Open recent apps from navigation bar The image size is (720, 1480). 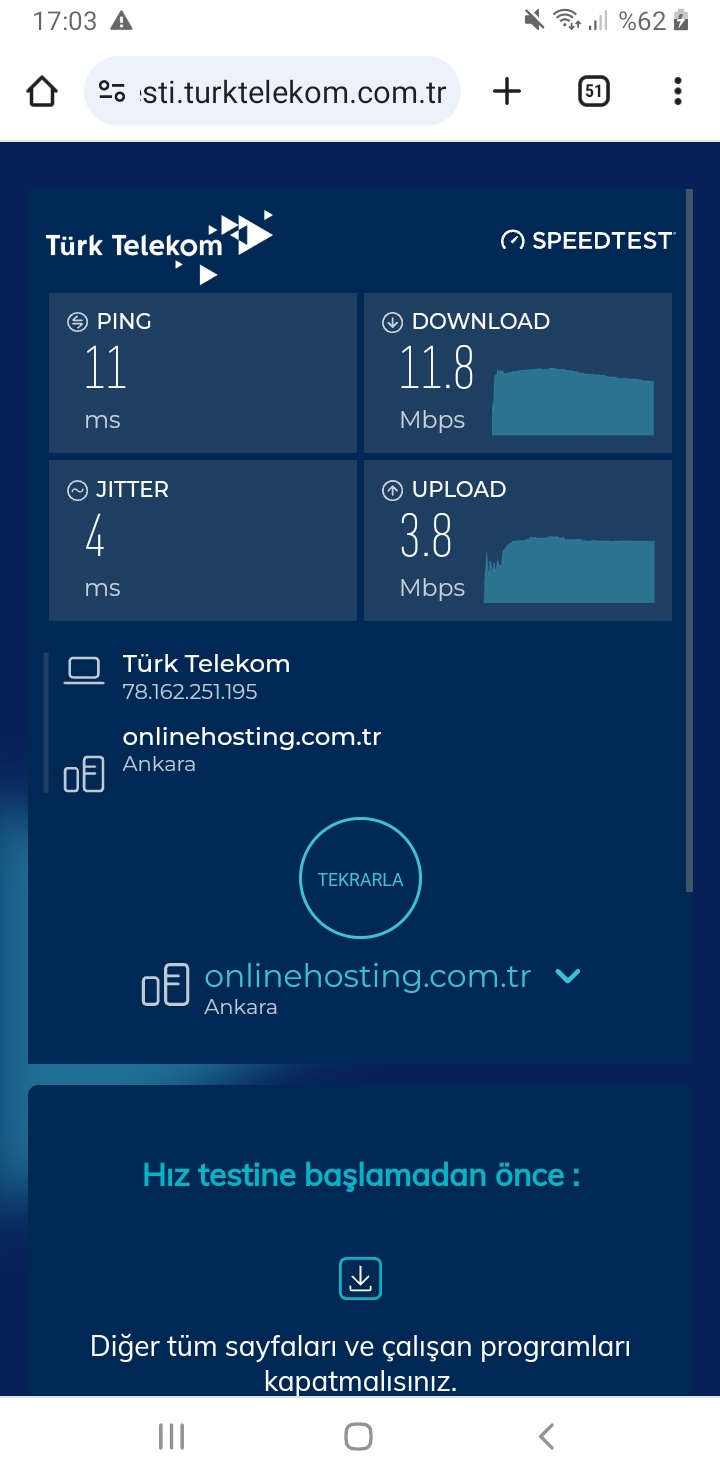(x=172, y=1437)
